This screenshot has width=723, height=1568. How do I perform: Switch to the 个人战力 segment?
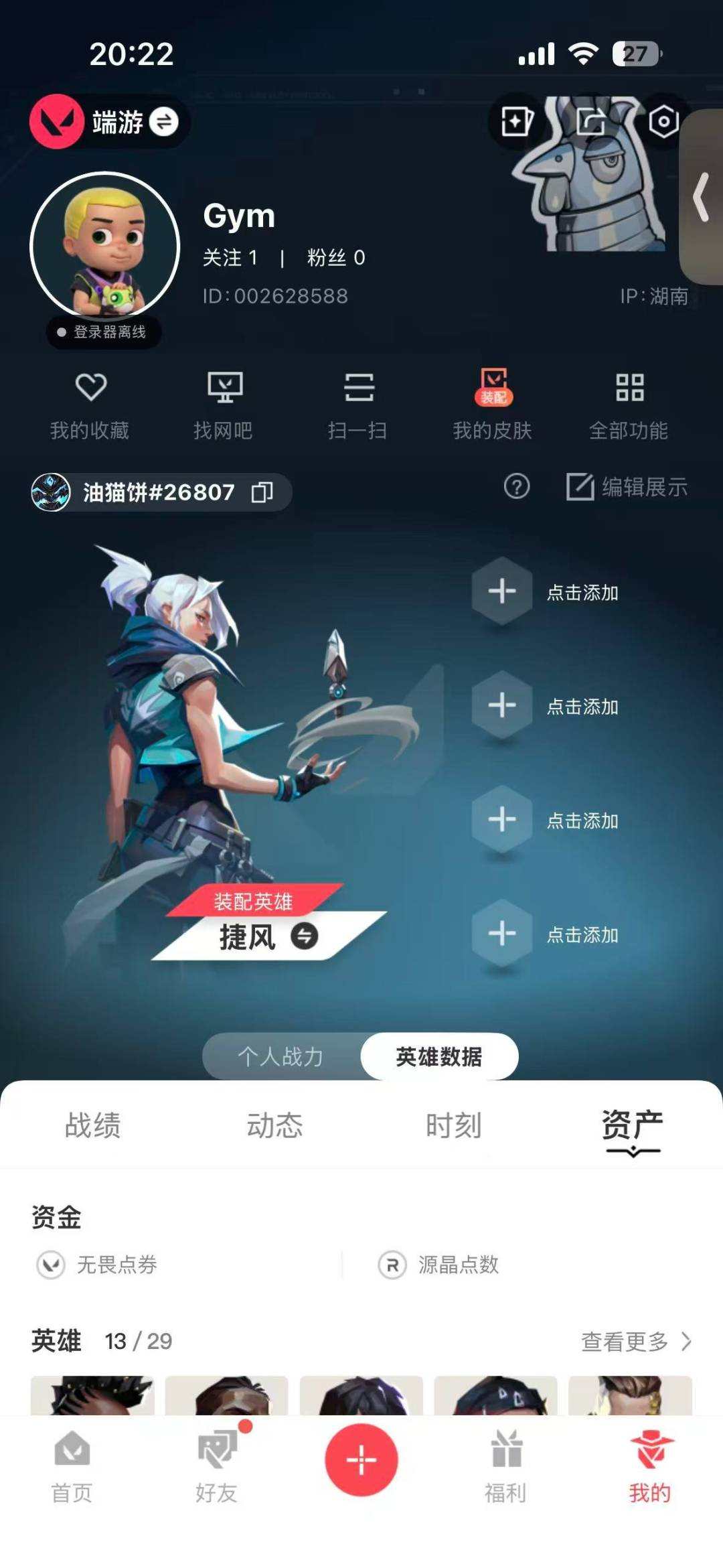pyautogui.click(x=280, y=1056)
